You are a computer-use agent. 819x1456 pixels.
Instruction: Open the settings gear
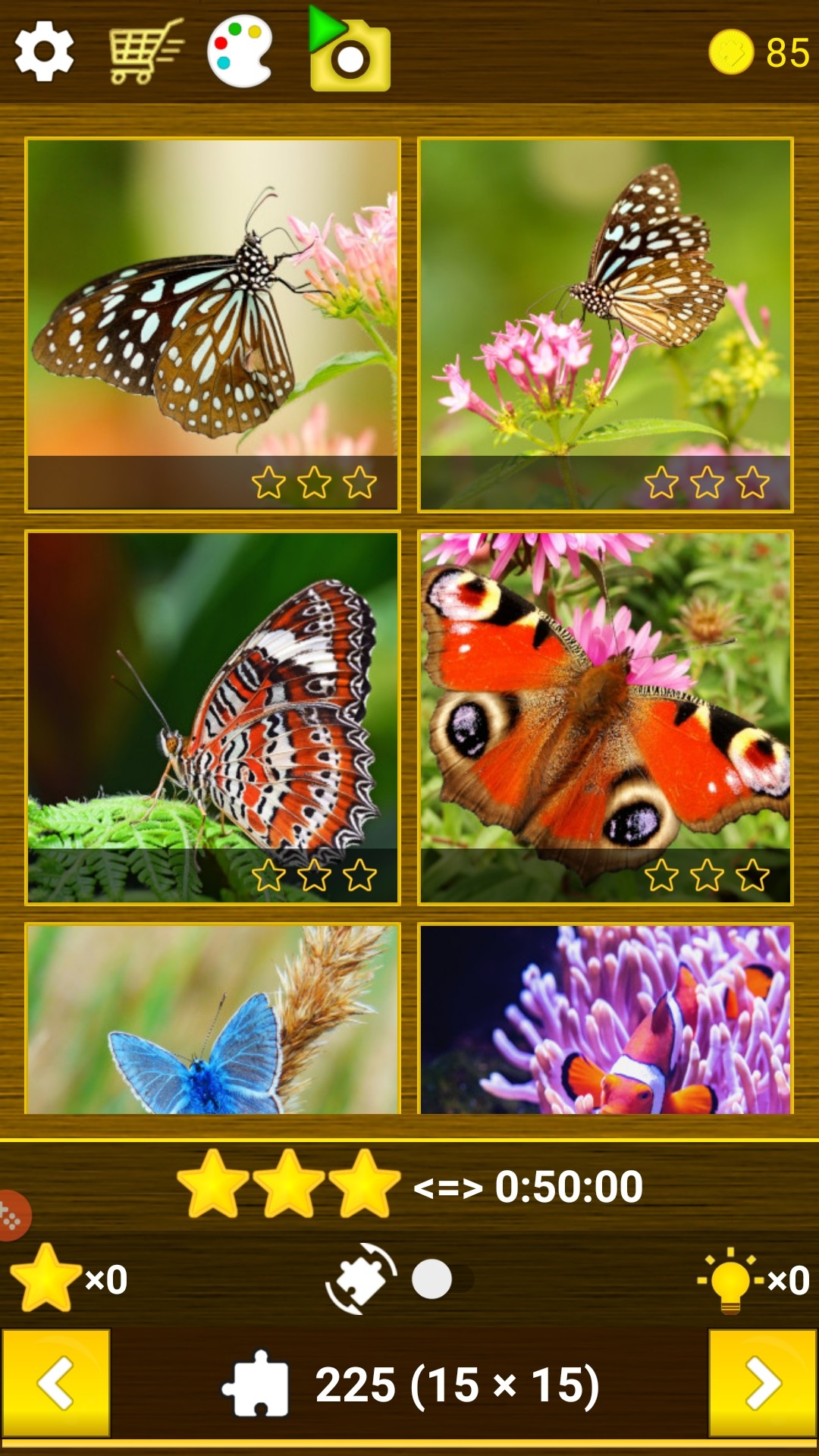(45, 52)
